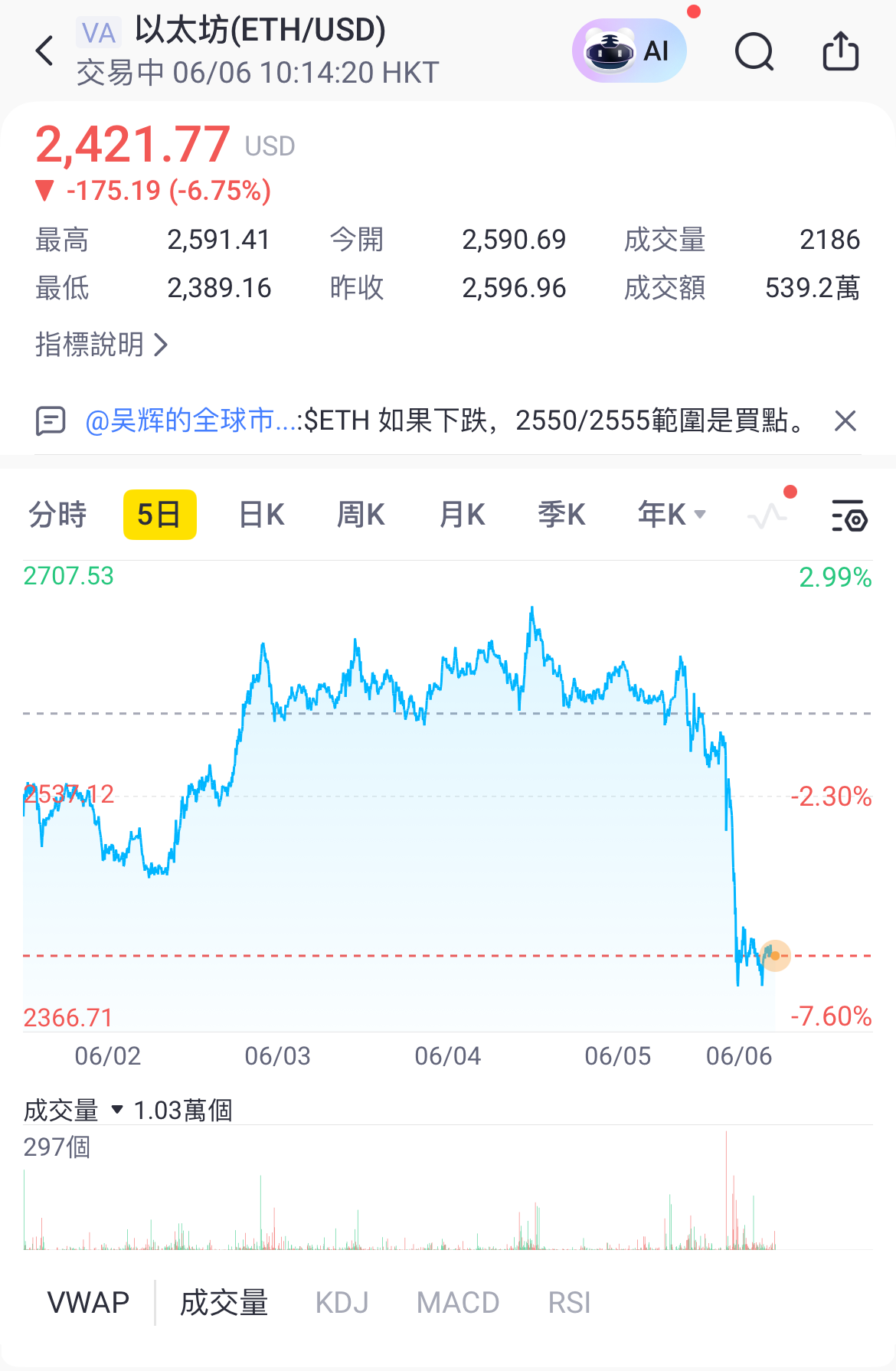Switch to the 分時 chart

tap(57, 515)
